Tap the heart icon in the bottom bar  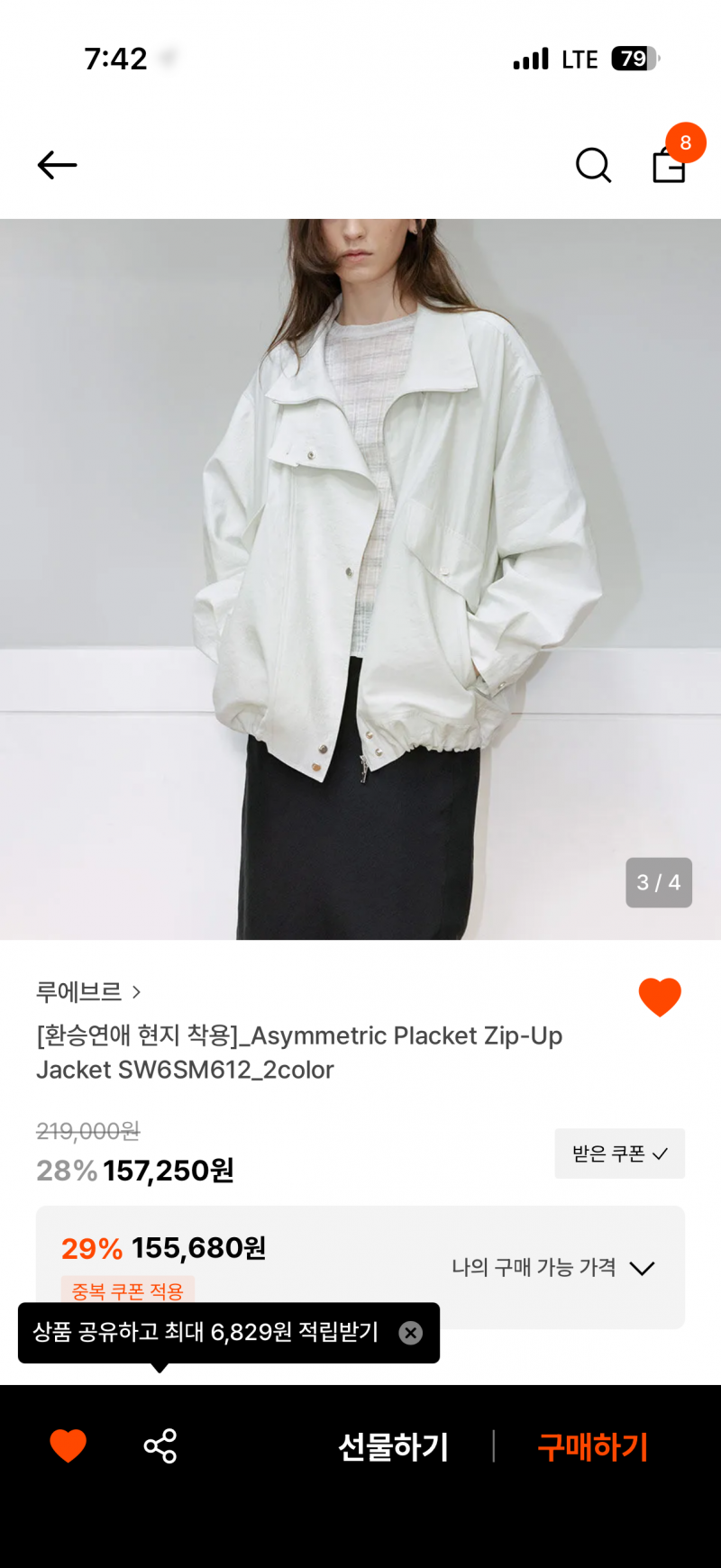[x=68, y=1446]
